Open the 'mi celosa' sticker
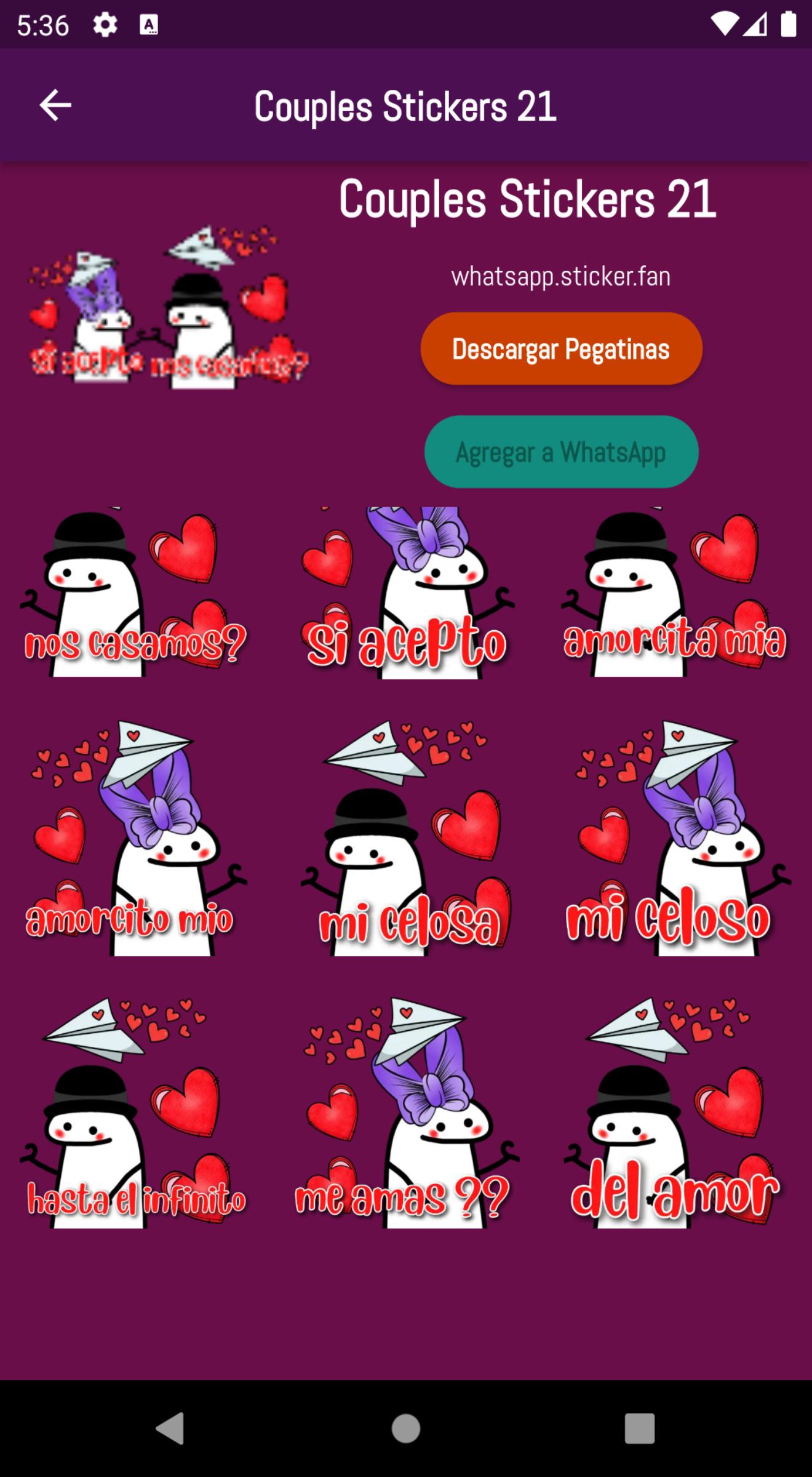 tap(406, 838)
